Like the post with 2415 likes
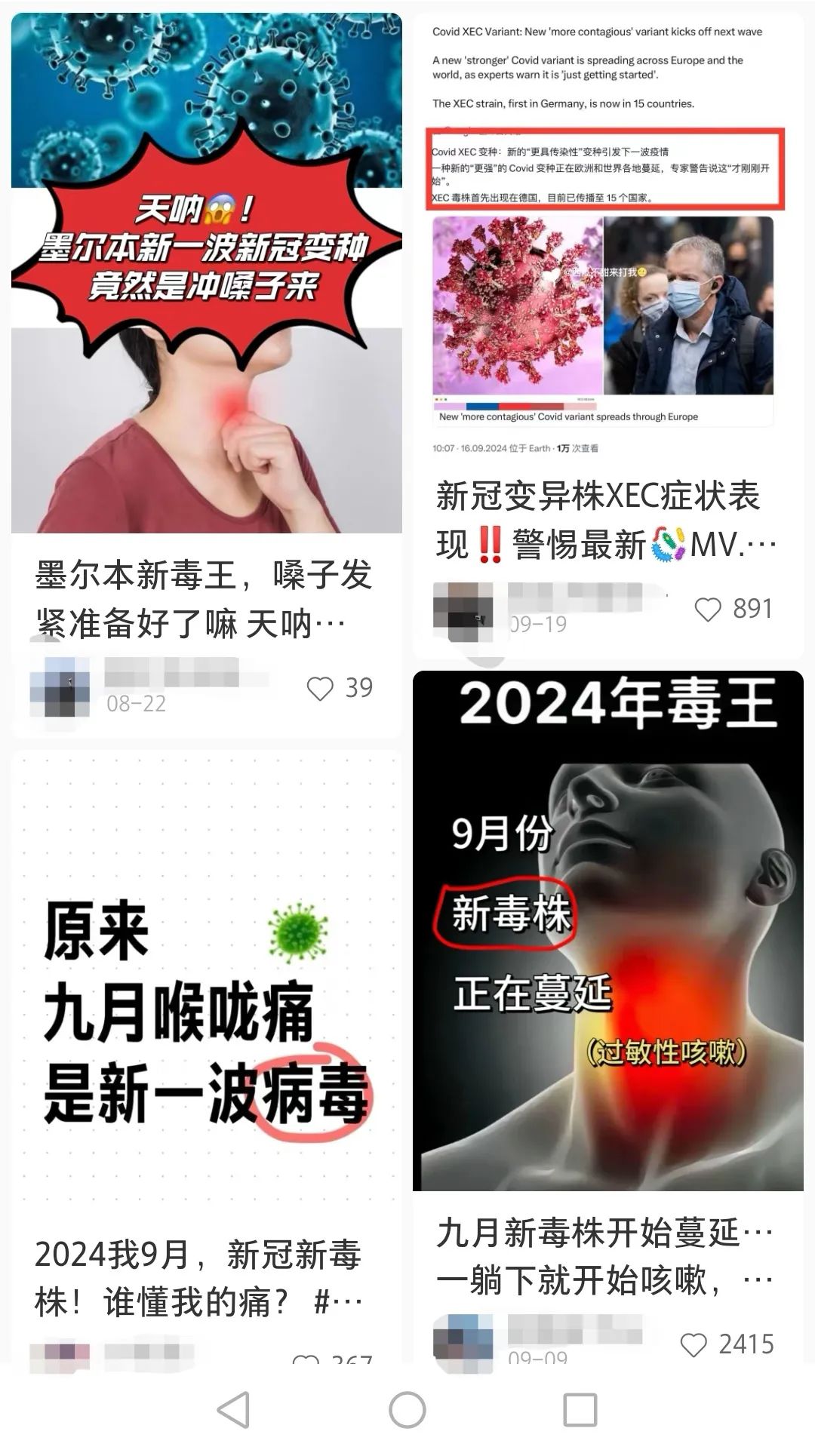This screenshot has width=815, height=1456. [x=694, y=1344]
